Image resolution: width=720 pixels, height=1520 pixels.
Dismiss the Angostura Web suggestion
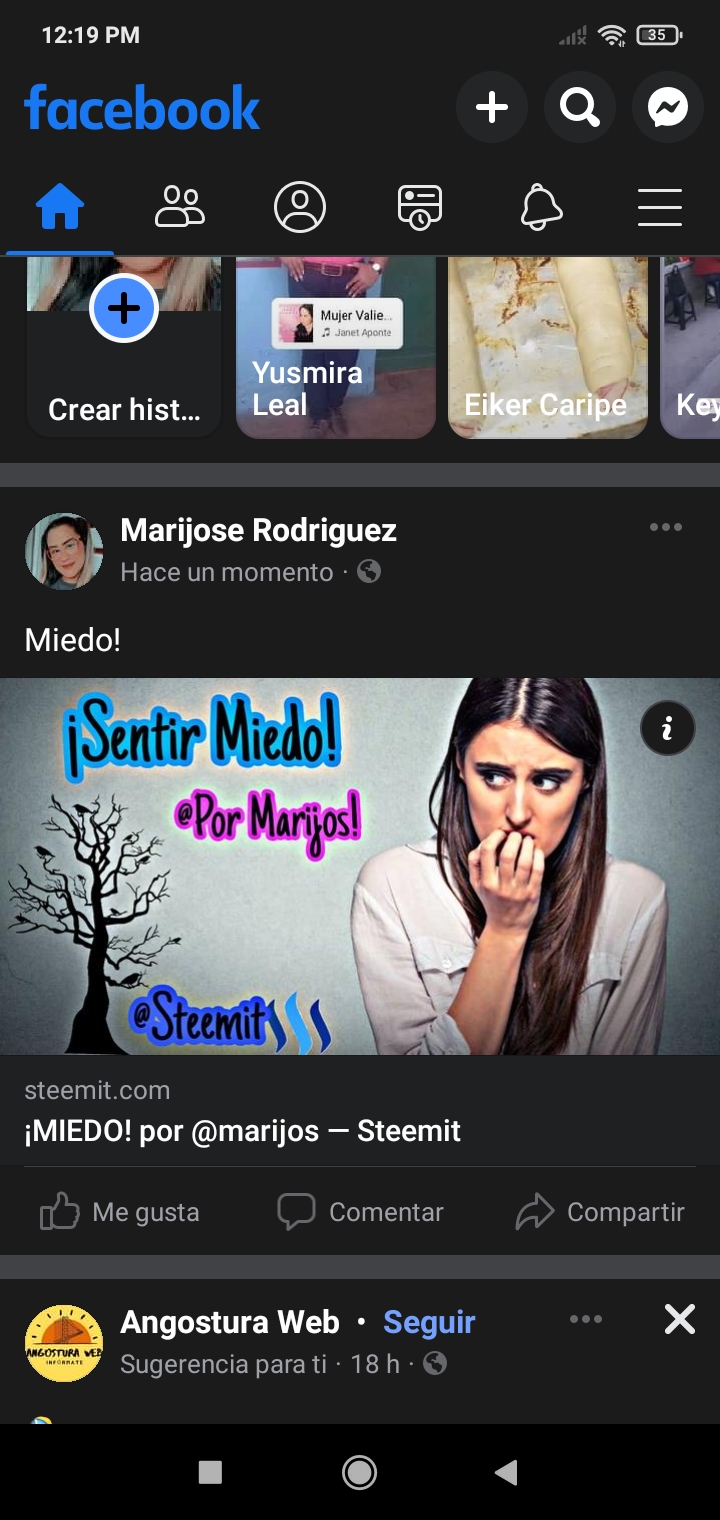680,1320
